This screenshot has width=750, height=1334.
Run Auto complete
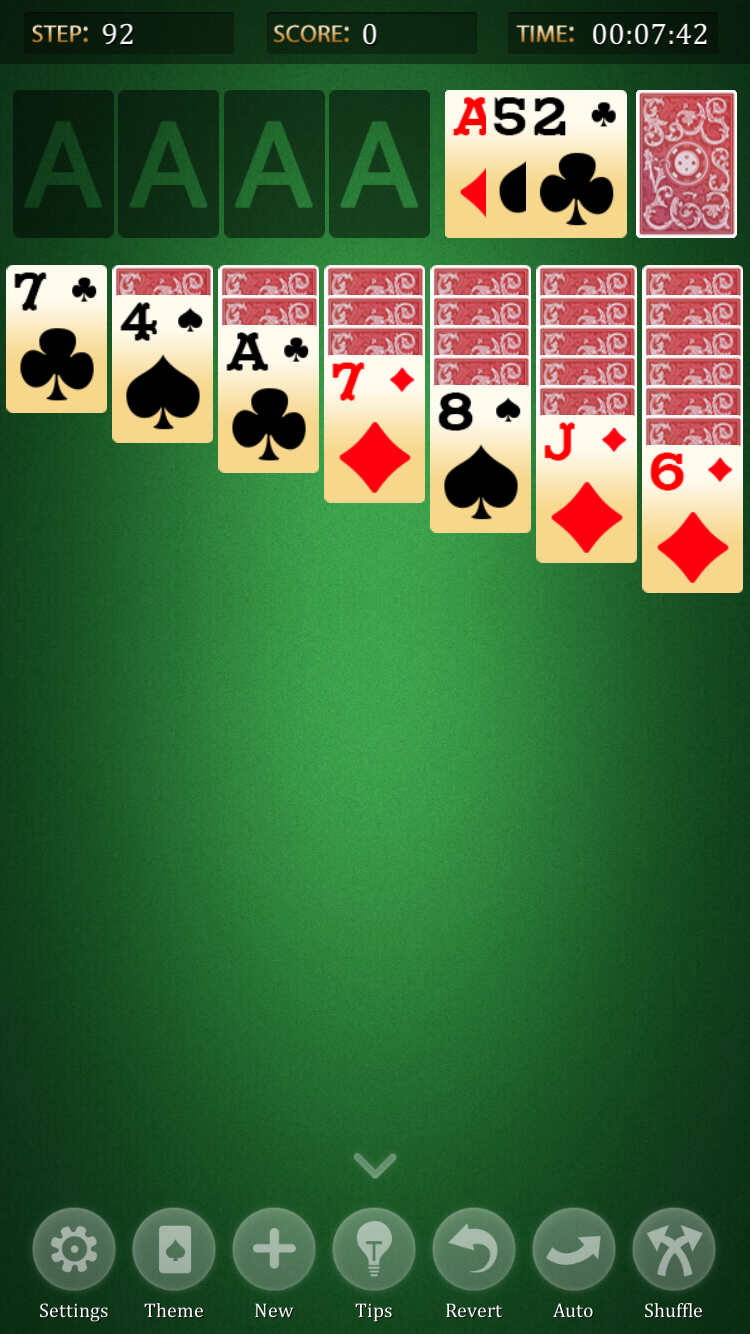click(x=574, y=1250)
